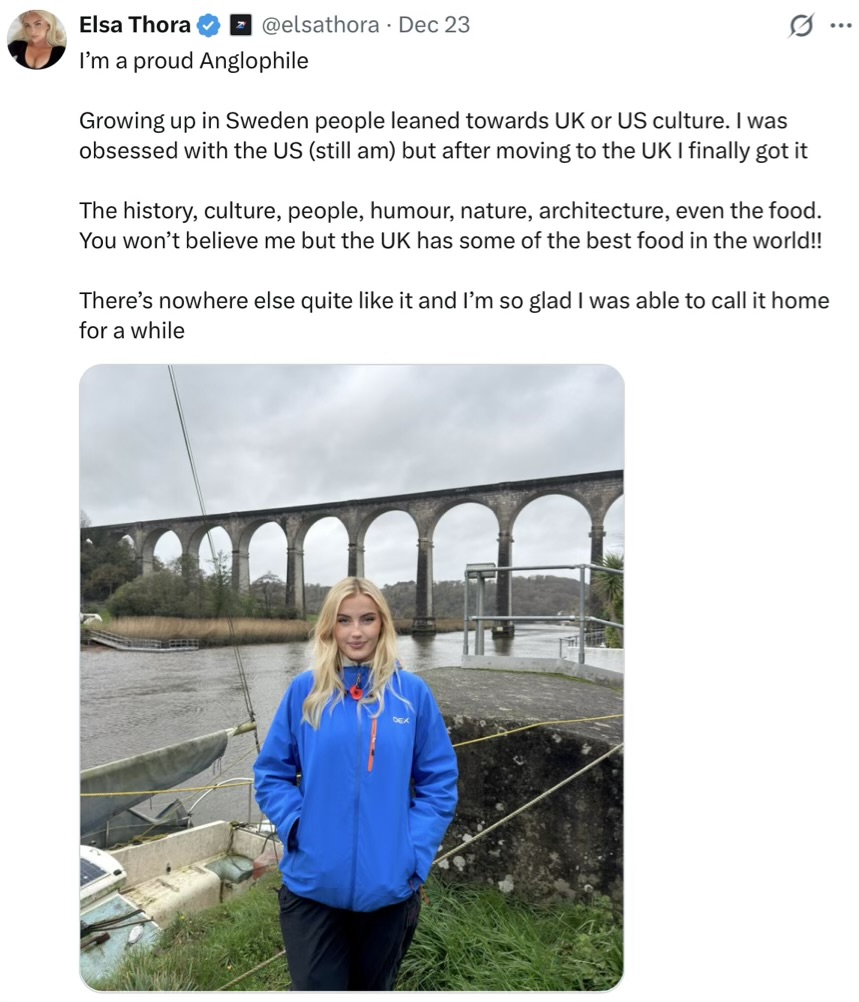Open the Dec 23 post timestamp
Screen dimensions: 859x1002
(x=434, y=25)
